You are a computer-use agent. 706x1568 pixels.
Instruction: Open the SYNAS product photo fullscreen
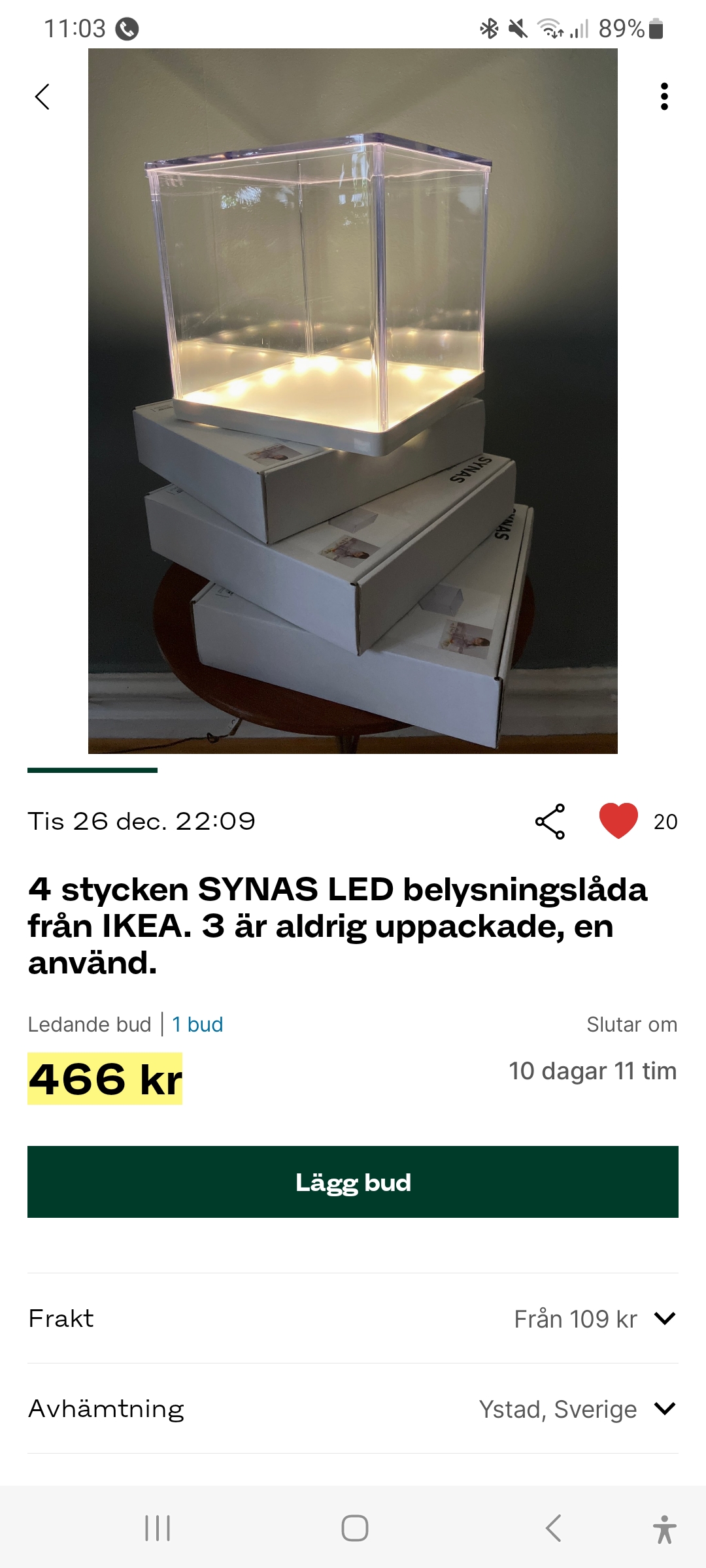coord(353,401)
